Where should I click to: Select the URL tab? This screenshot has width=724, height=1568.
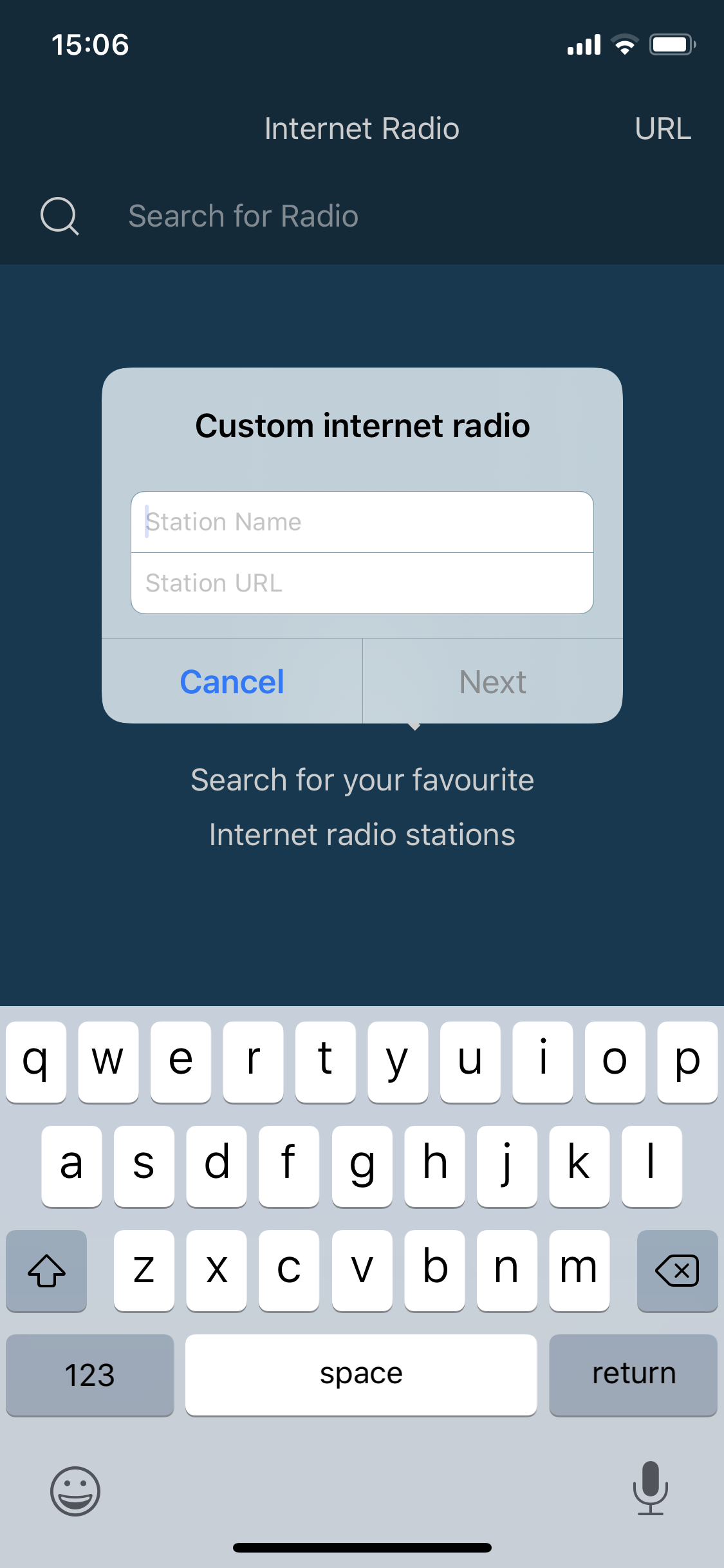(662, 129)
